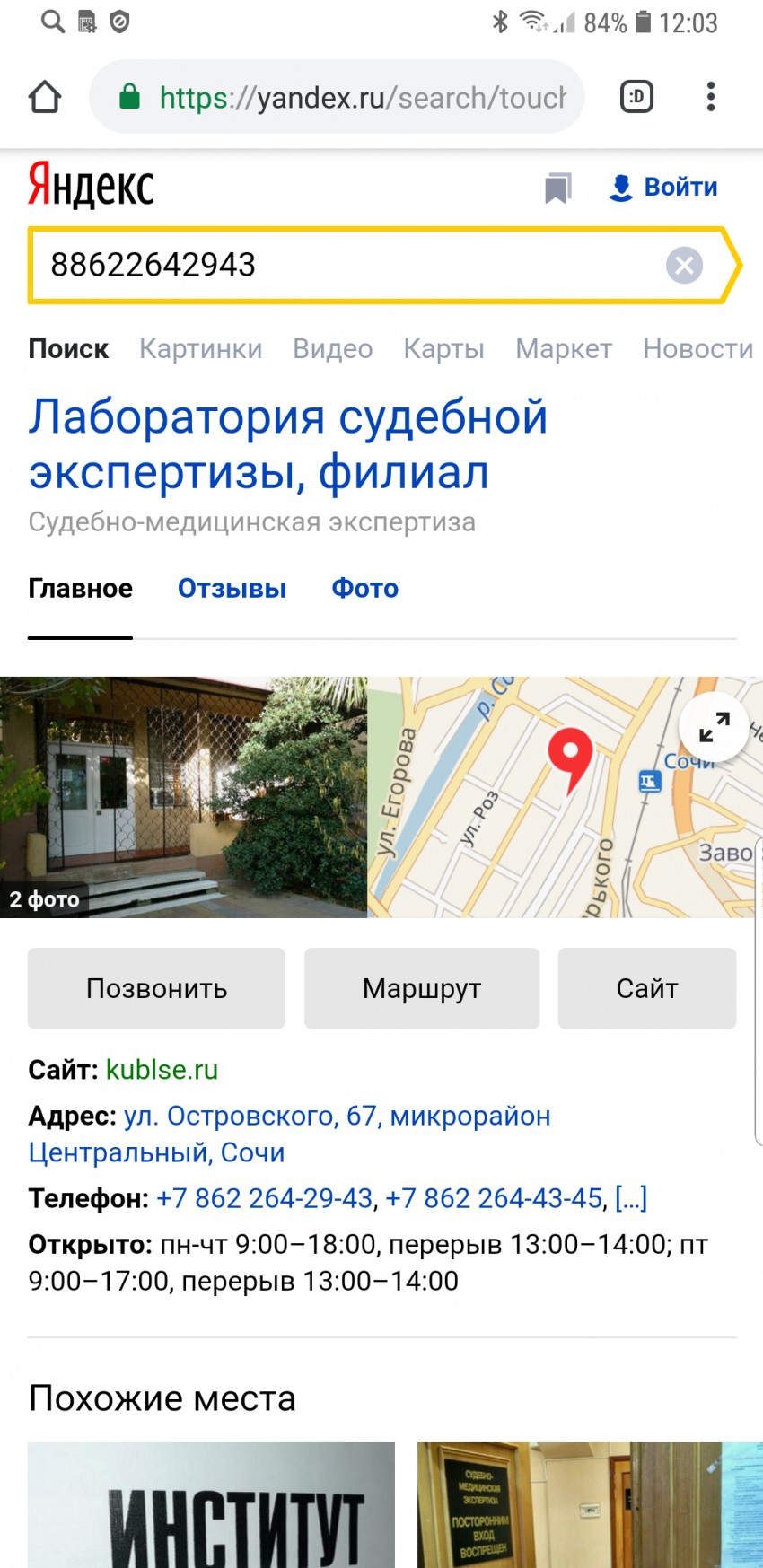The image size is (763, 1568).
Task: Open Лаборатория судебной экспертизы result title
Action: pos(287,444)
